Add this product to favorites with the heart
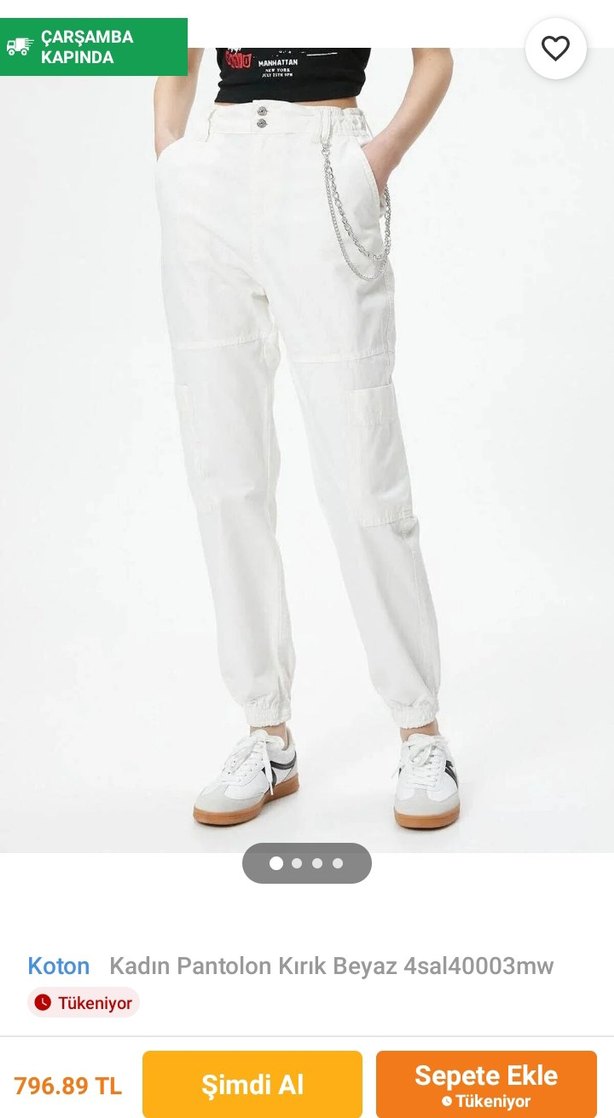The width and height of the screenshot is (614, 1118). click(x=555, y=48)
